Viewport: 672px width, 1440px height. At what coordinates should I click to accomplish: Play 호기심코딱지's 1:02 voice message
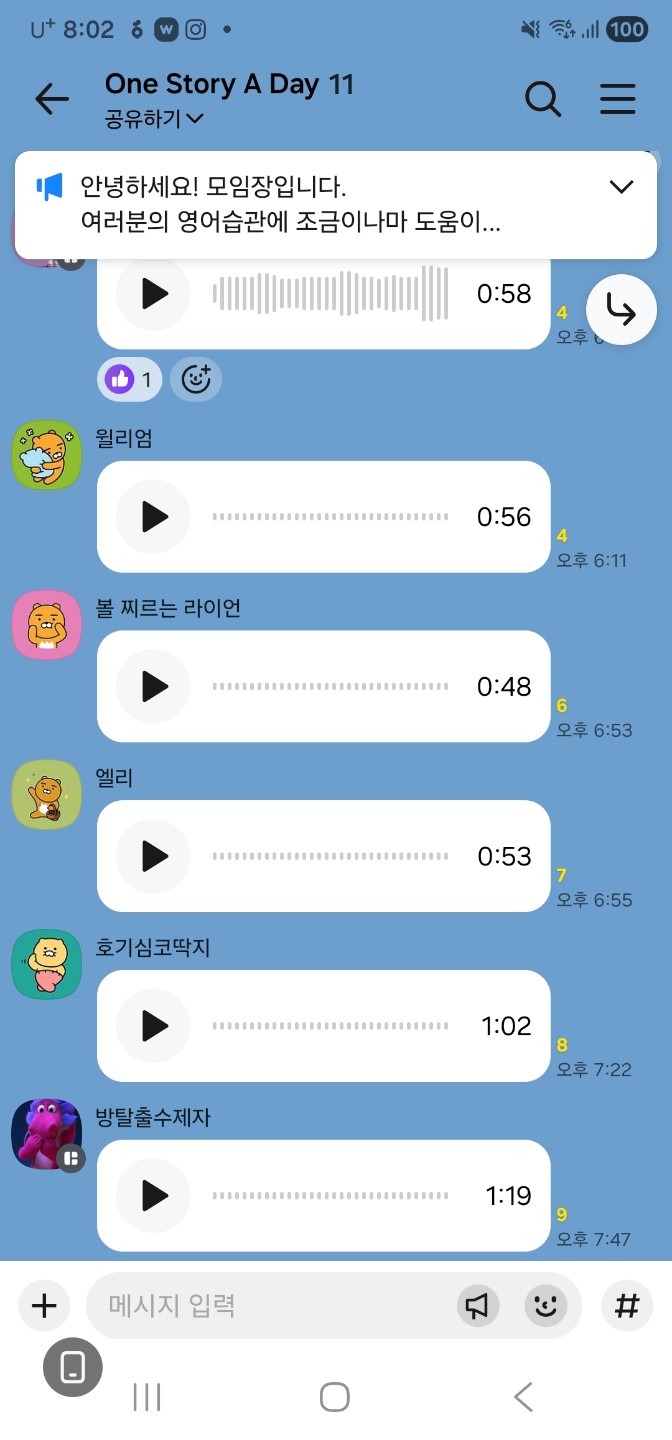pos(153,1026)
